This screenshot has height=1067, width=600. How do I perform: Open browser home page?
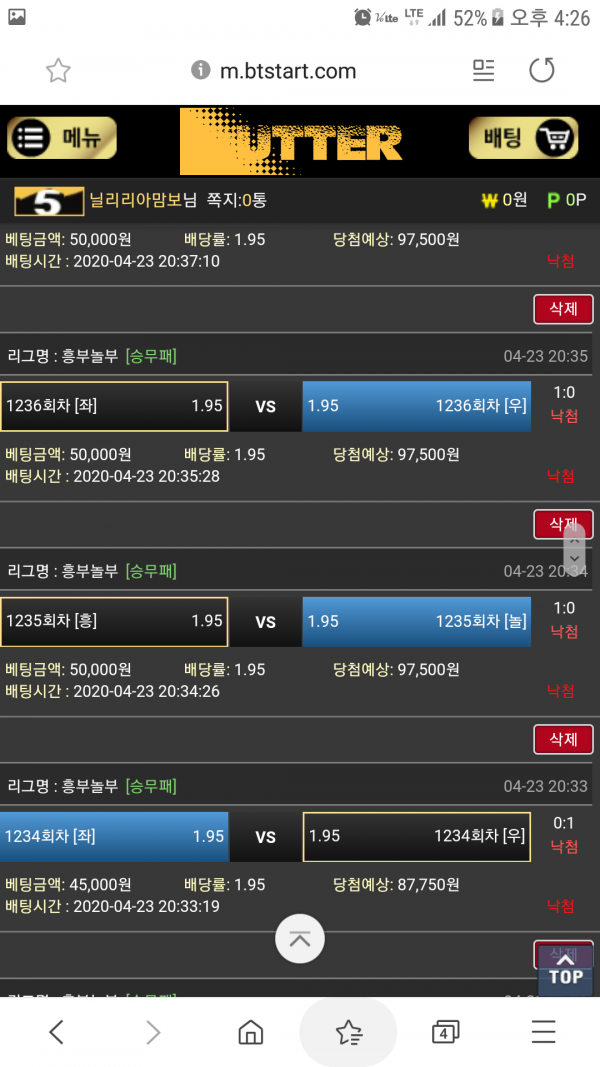[x=251, y=1032]
